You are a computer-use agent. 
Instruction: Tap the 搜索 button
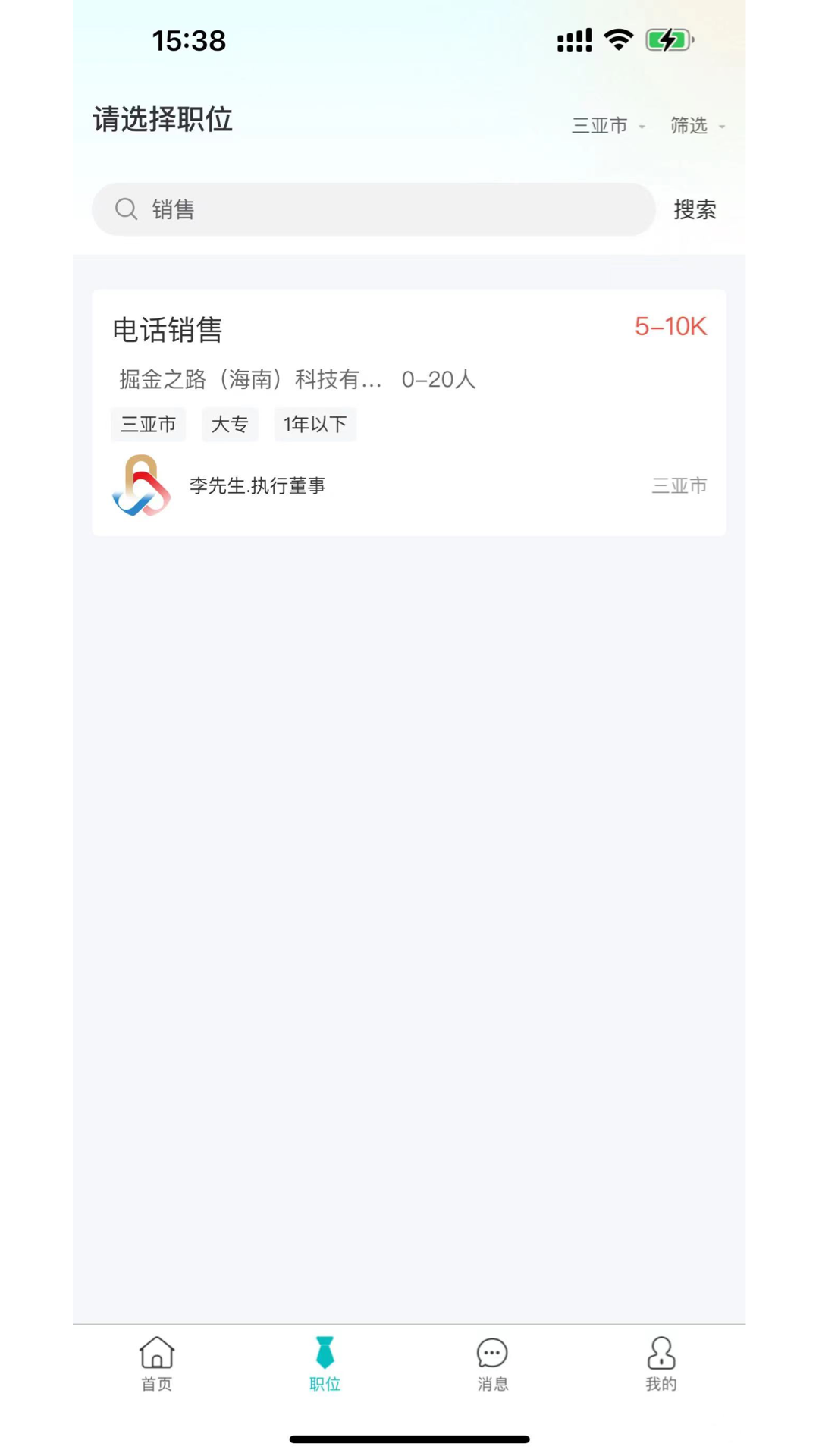coord(695,209)
